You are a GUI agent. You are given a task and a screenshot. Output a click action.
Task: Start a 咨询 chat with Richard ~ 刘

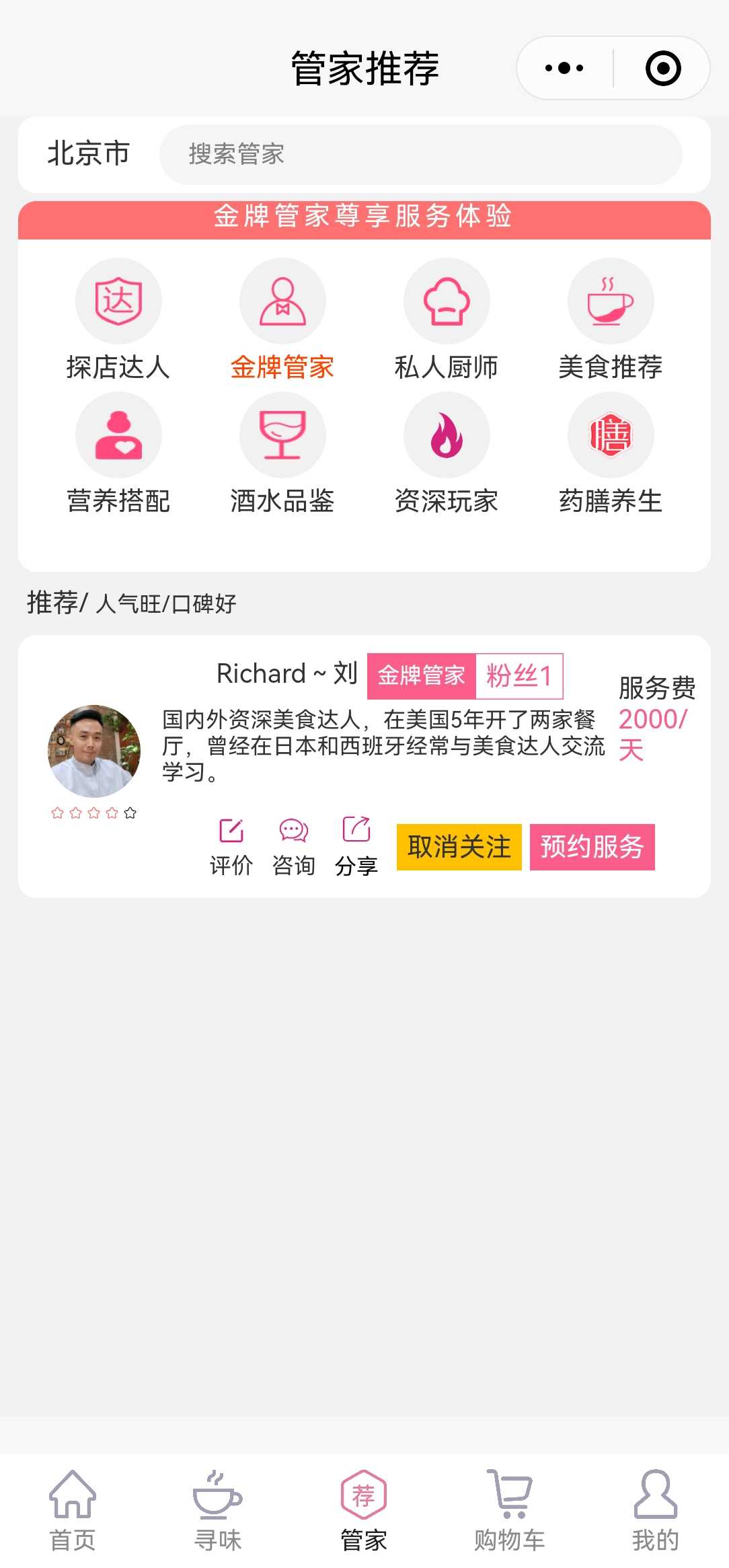coord(294,846)
